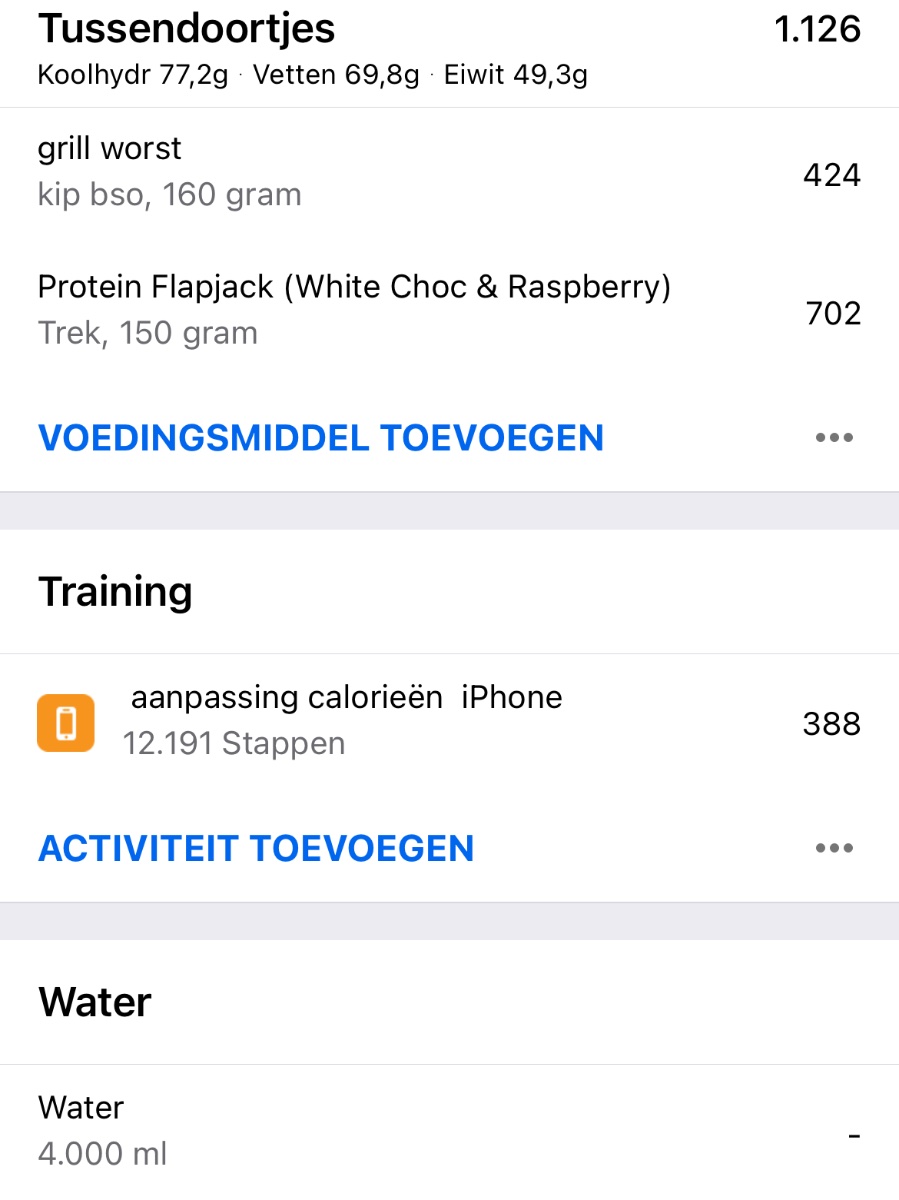Tap Activiteit Toevoegen to add activity

tap(256, 848)
